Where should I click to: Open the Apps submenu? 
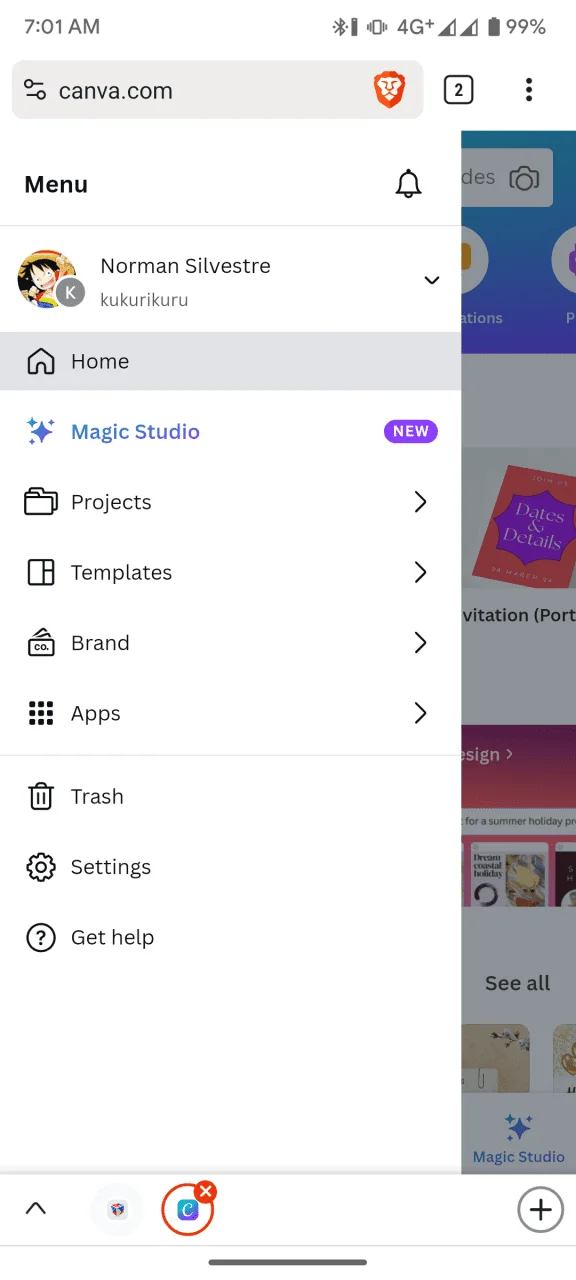230,713
